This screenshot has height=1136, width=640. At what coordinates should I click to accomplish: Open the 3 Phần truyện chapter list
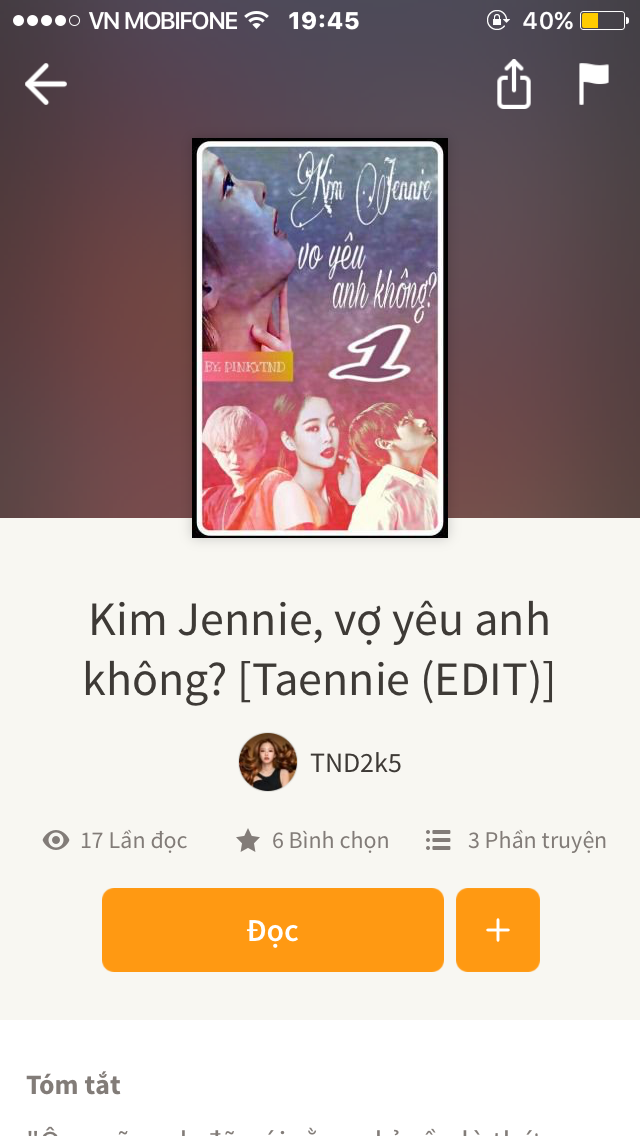516,840
